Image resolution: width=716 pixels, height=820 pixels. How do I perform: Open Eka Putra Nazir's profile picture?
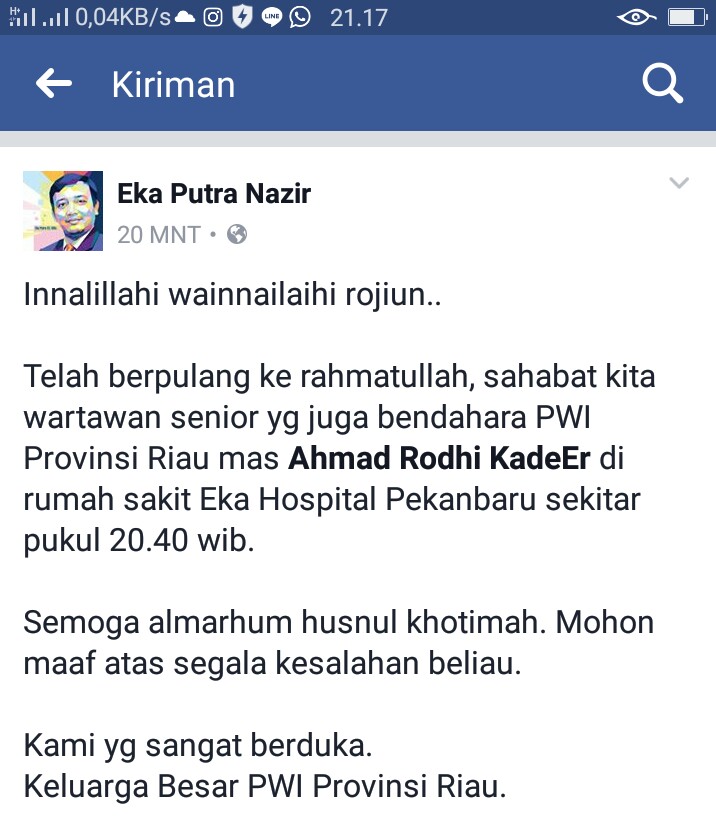pos(63,210)
